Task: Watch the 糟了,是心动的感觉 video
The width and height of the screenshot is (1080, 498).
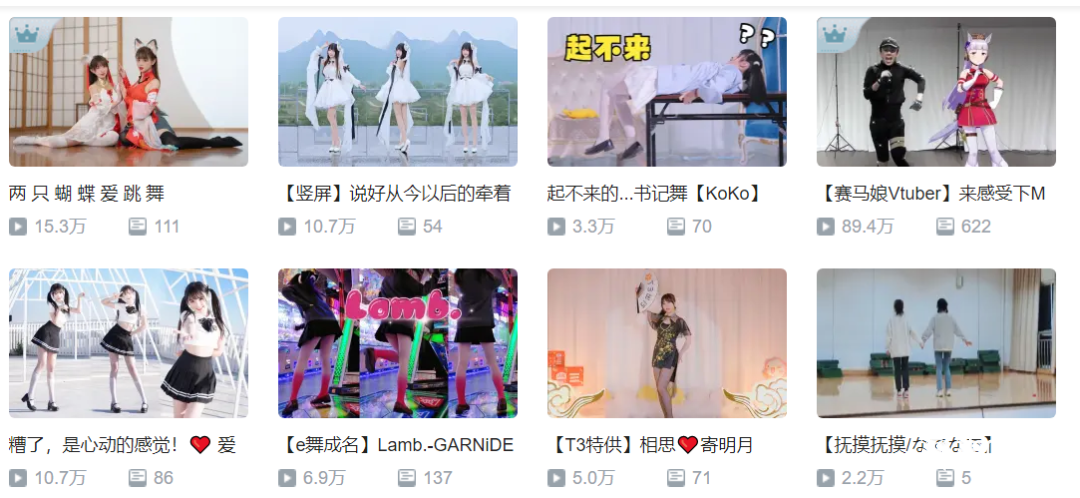Action: tap(128, 343)
